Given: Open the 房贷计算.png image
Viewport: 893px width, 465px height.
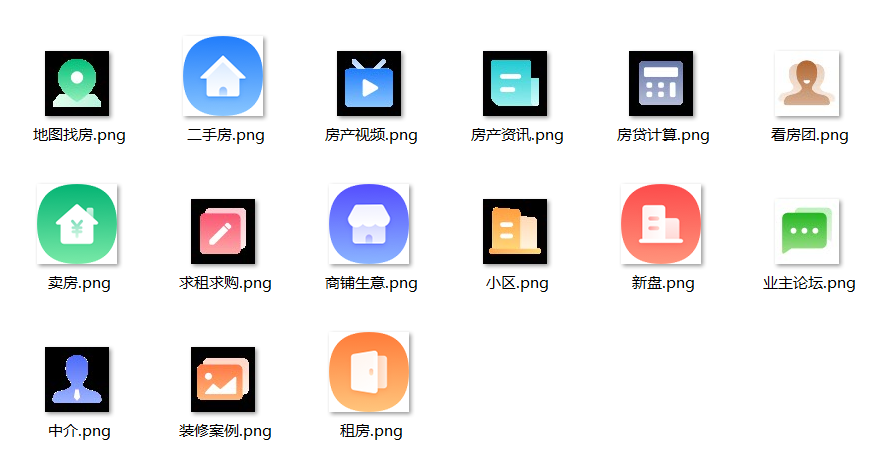Looking at the screenshot, I should tap(661, 83).
